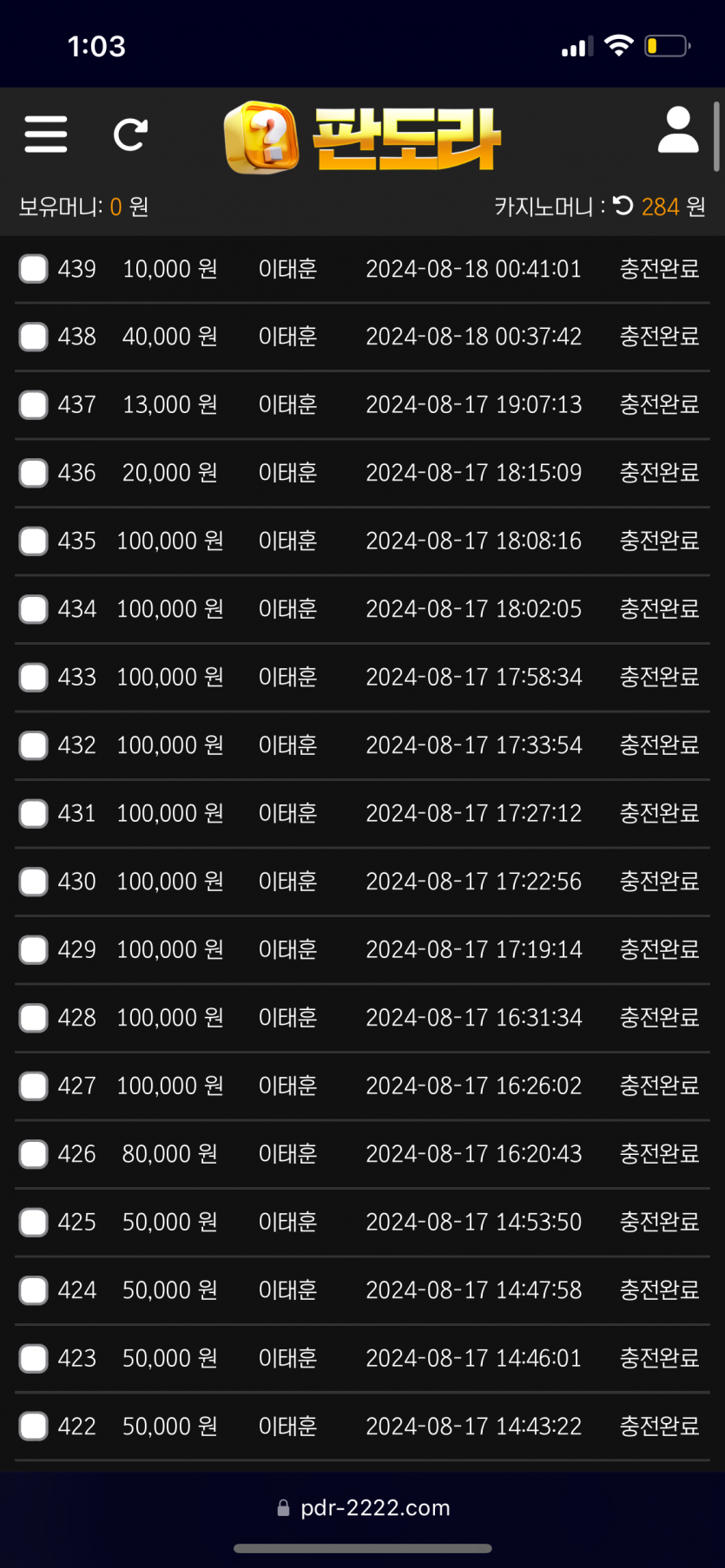This screenshot has height=1568, width=725.
Task: Select entry 429 checkbox
Action: point(34,950)
